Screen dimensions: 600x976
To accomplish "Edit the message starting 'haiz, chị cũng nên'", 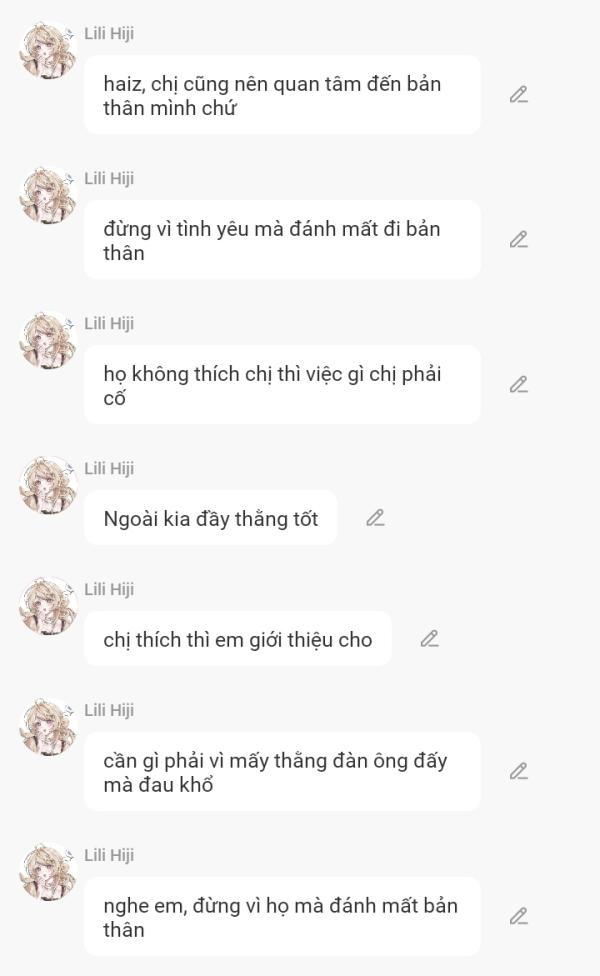I will [518, 95].
